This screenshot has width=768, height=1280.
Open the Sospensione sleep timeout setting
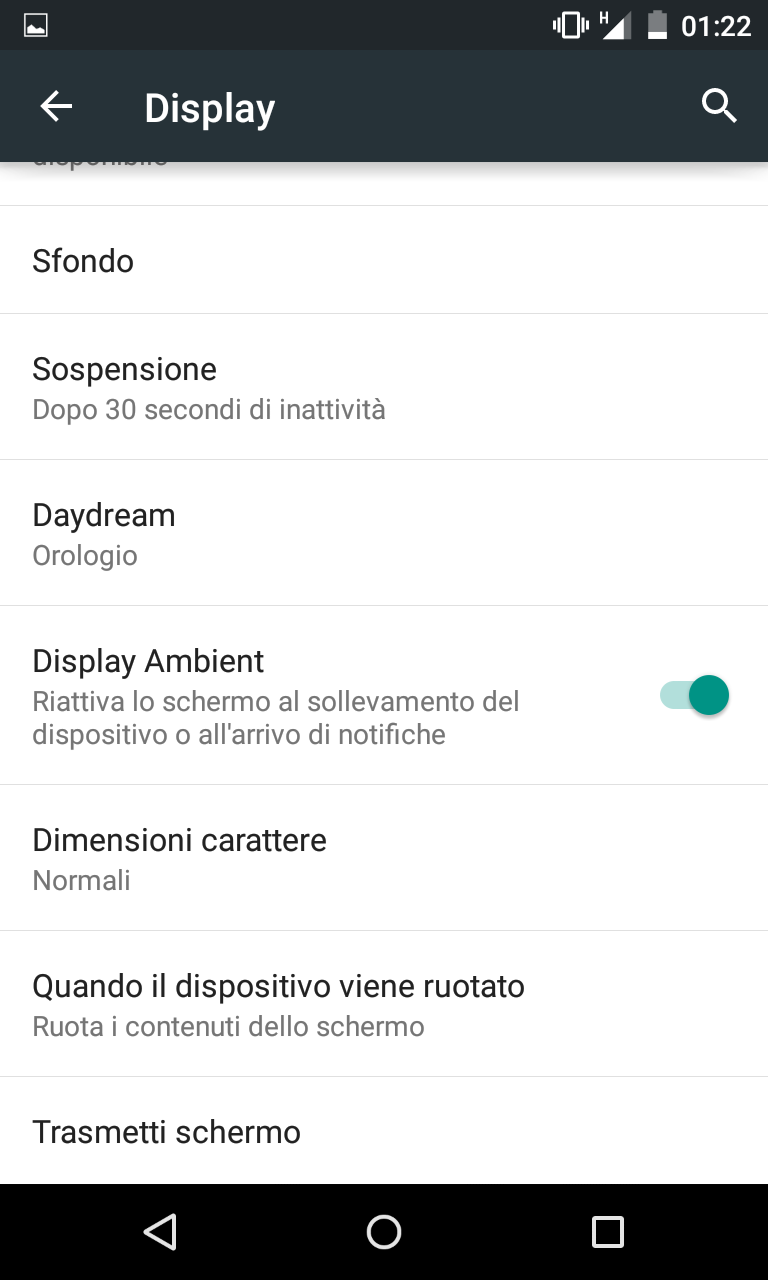click(384, 387)
